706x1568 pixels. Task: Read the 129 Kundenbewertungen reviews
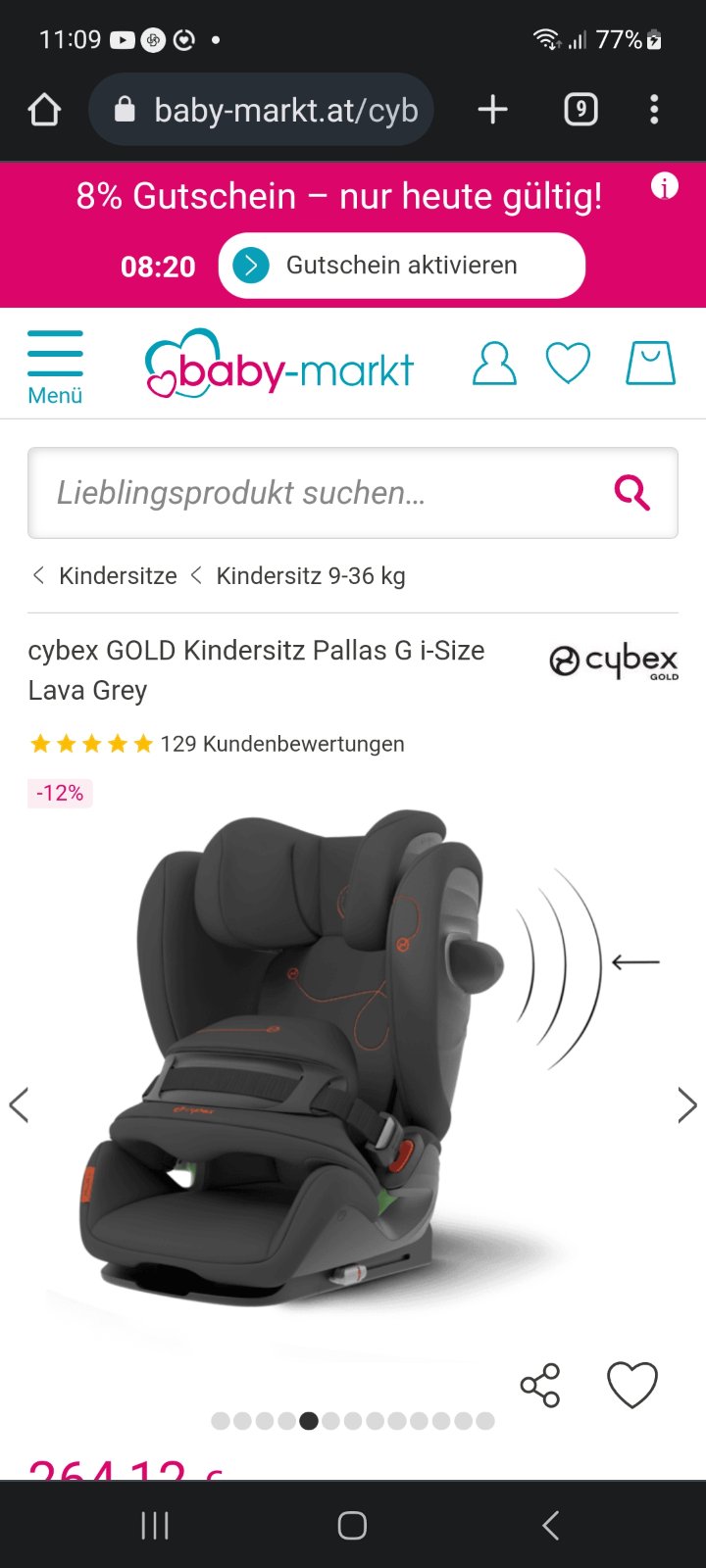pyautogui.click(x=281, y=744)
